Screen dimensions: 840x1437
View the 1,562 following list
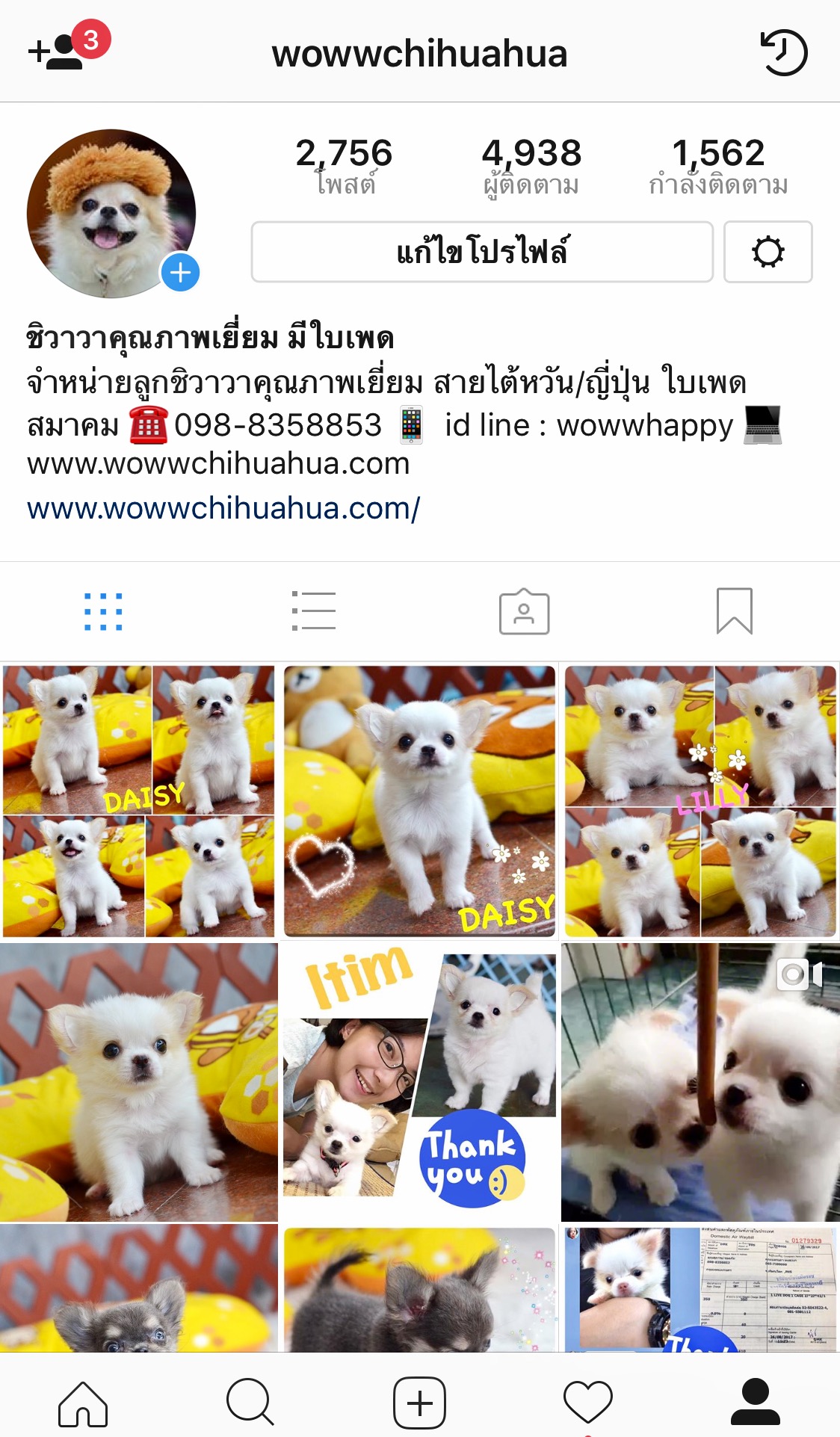tap(718, 166)
